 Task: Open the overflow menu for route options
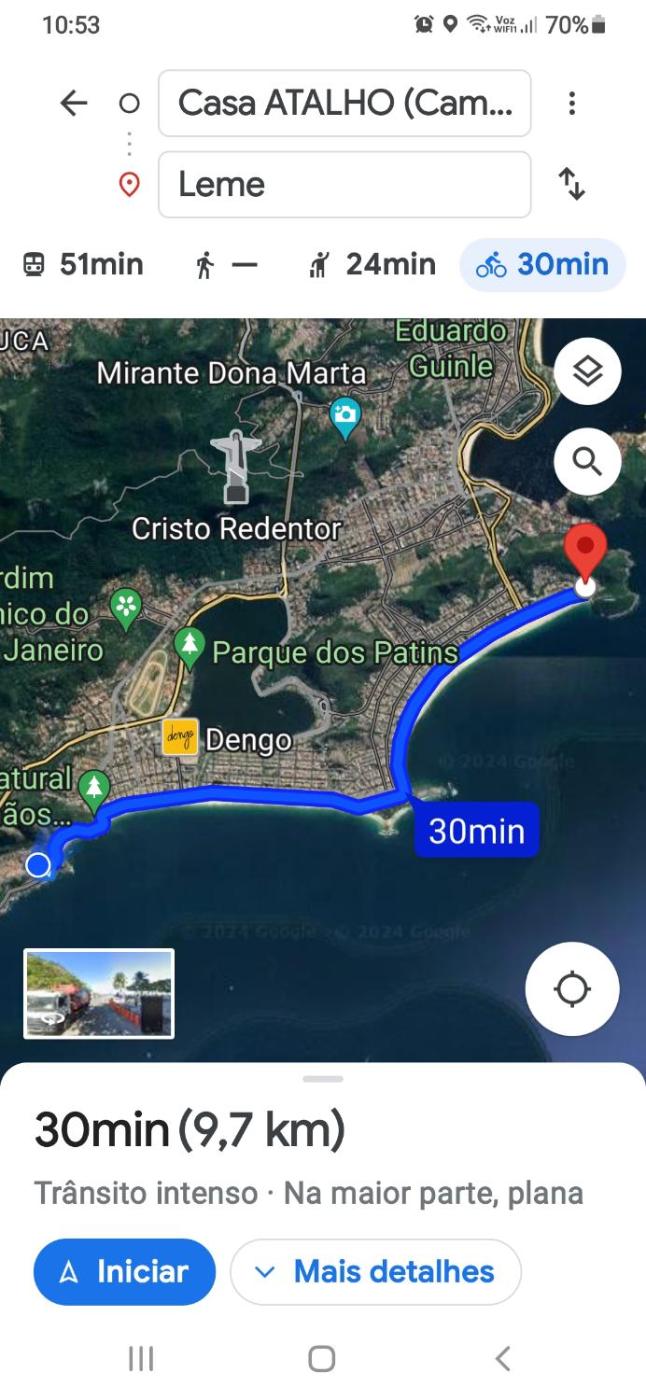pyautogui.click(x=572, y=103)
